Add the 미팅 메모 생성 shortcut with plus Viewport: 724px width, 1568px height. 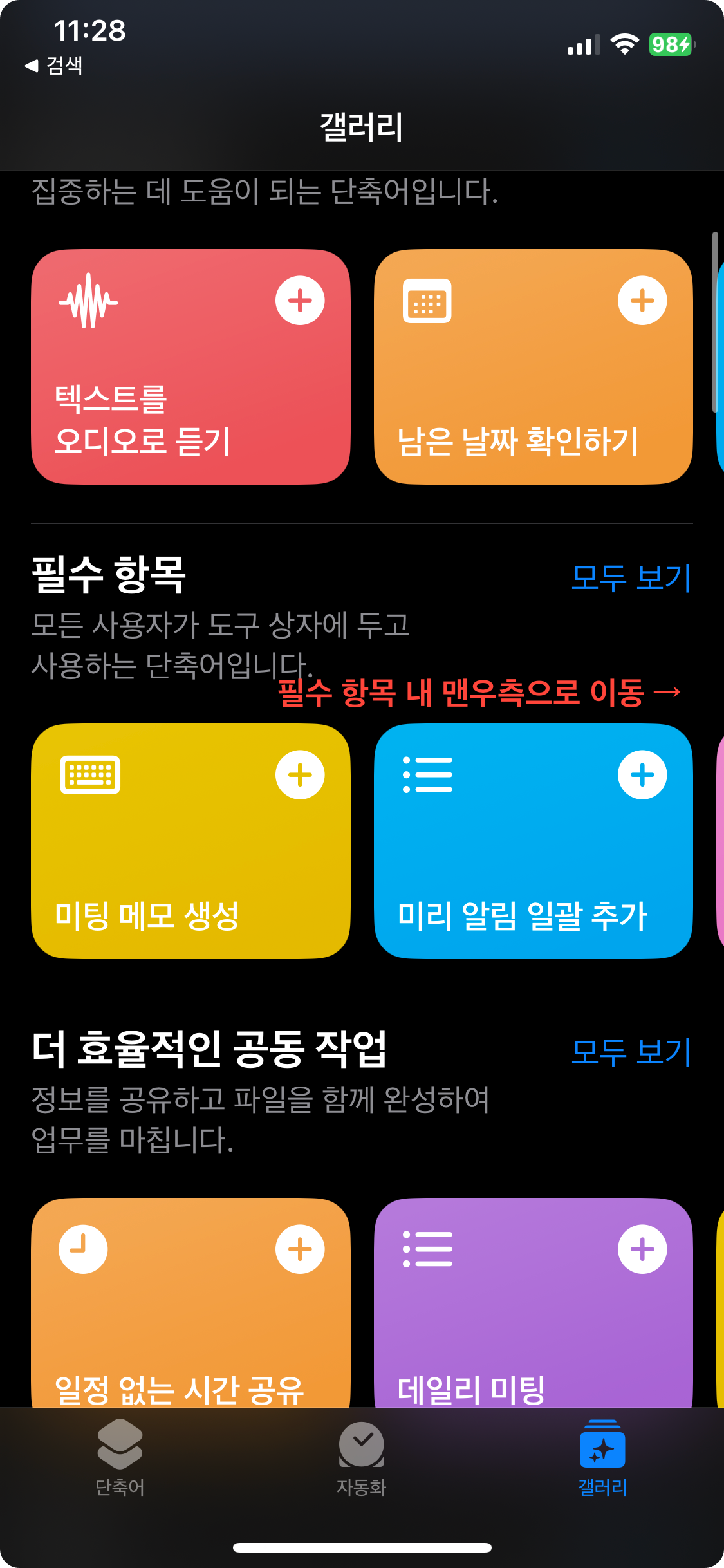(300, 775)
